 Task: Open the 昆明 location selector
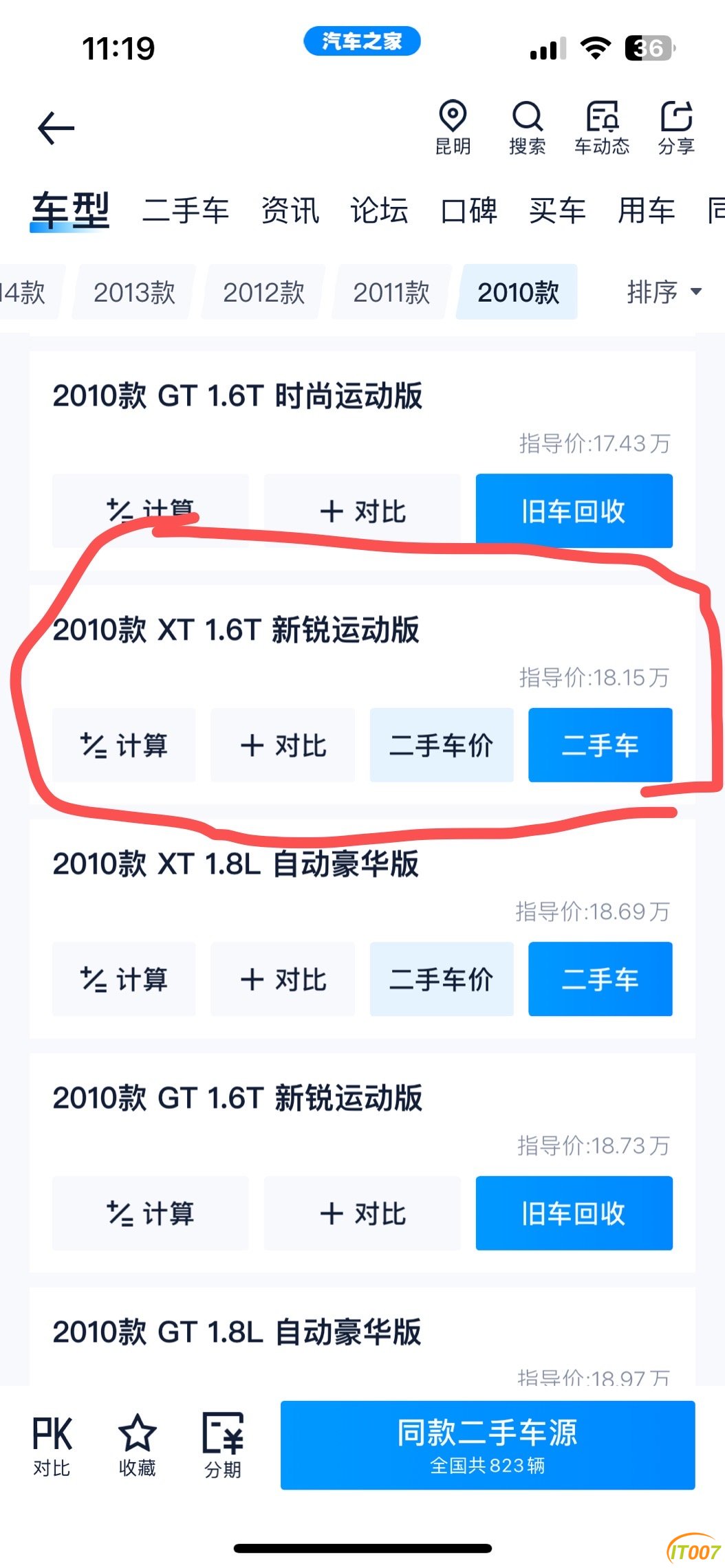(453, 127)
